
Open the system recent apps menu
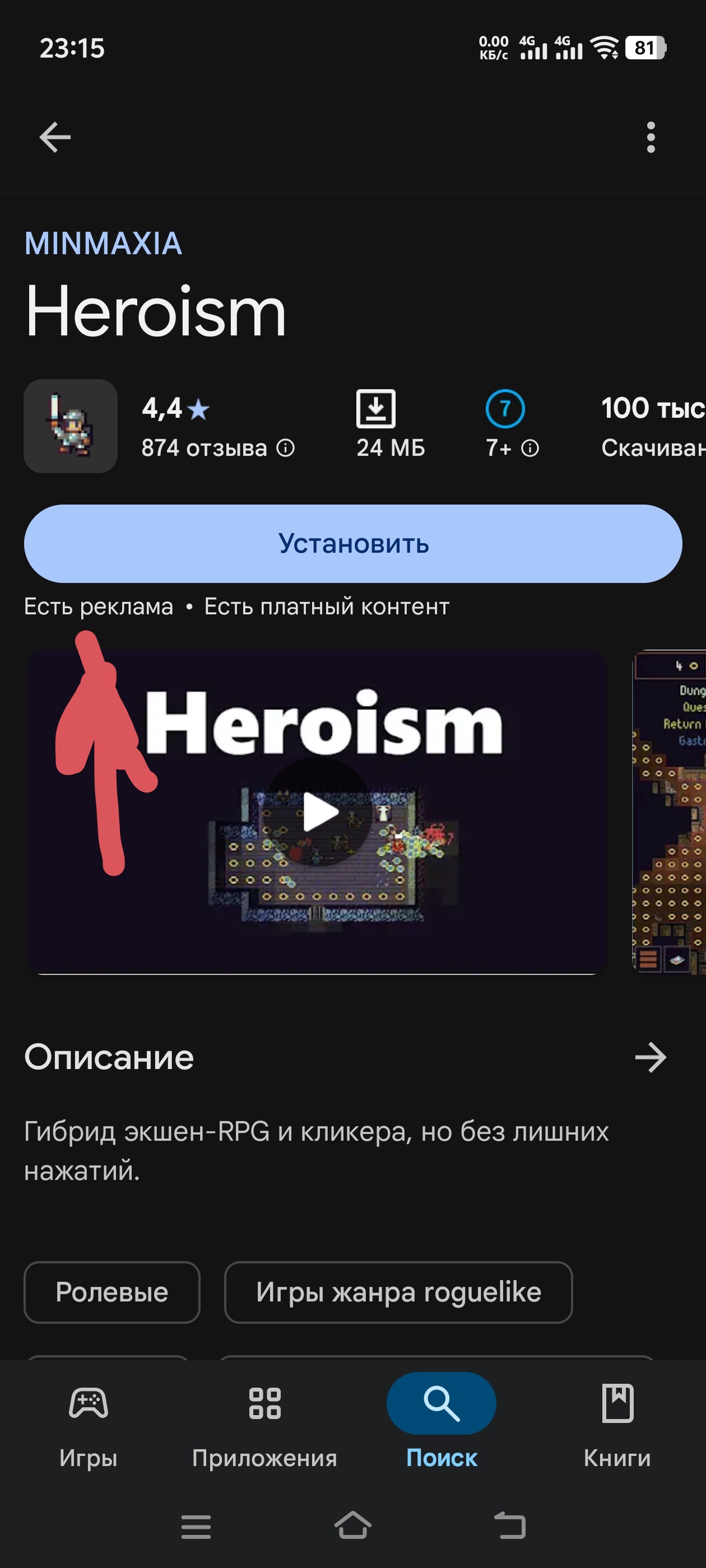pyautogui.click(x=196, y=1527)
